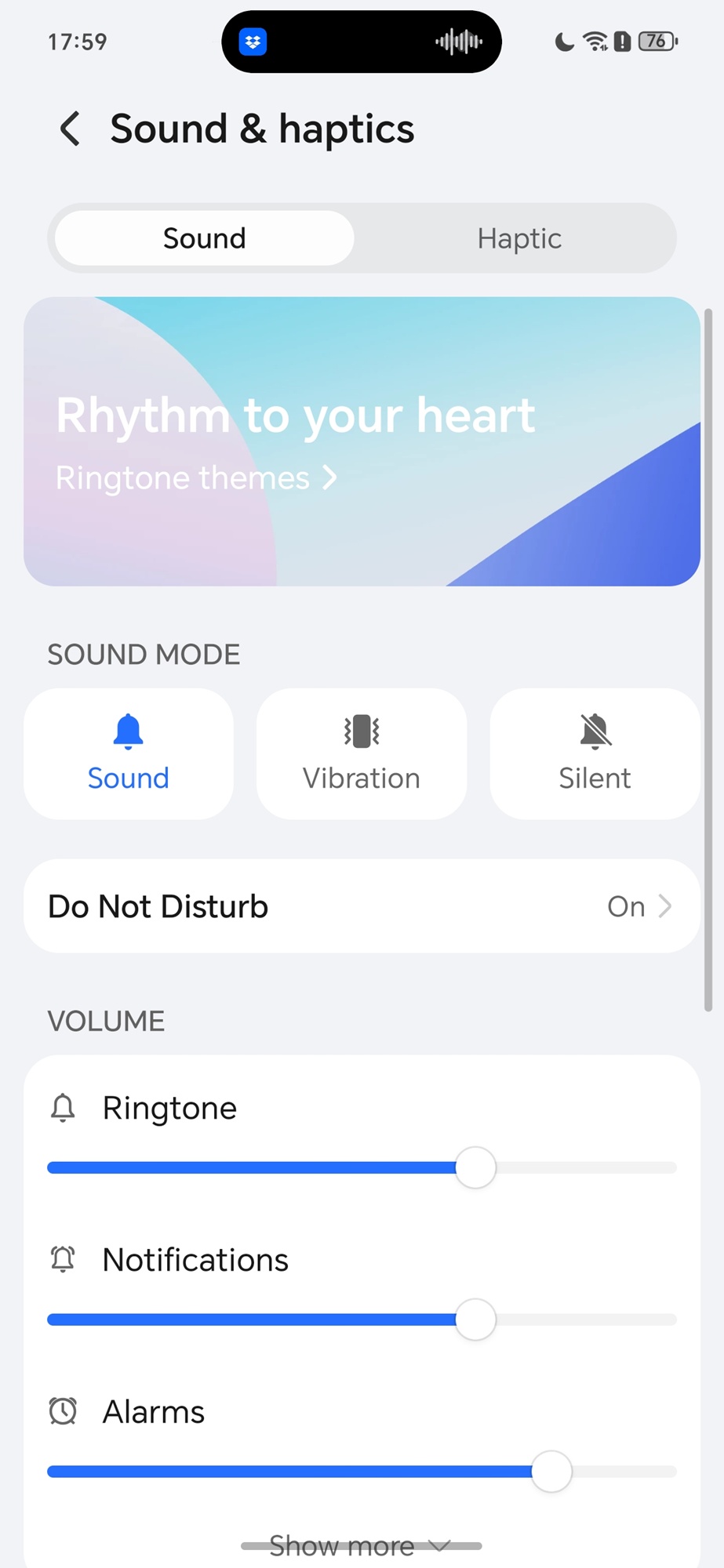Select the Sound tab
This screenshot has height=1568, width=724.
(x=205, y=238)
